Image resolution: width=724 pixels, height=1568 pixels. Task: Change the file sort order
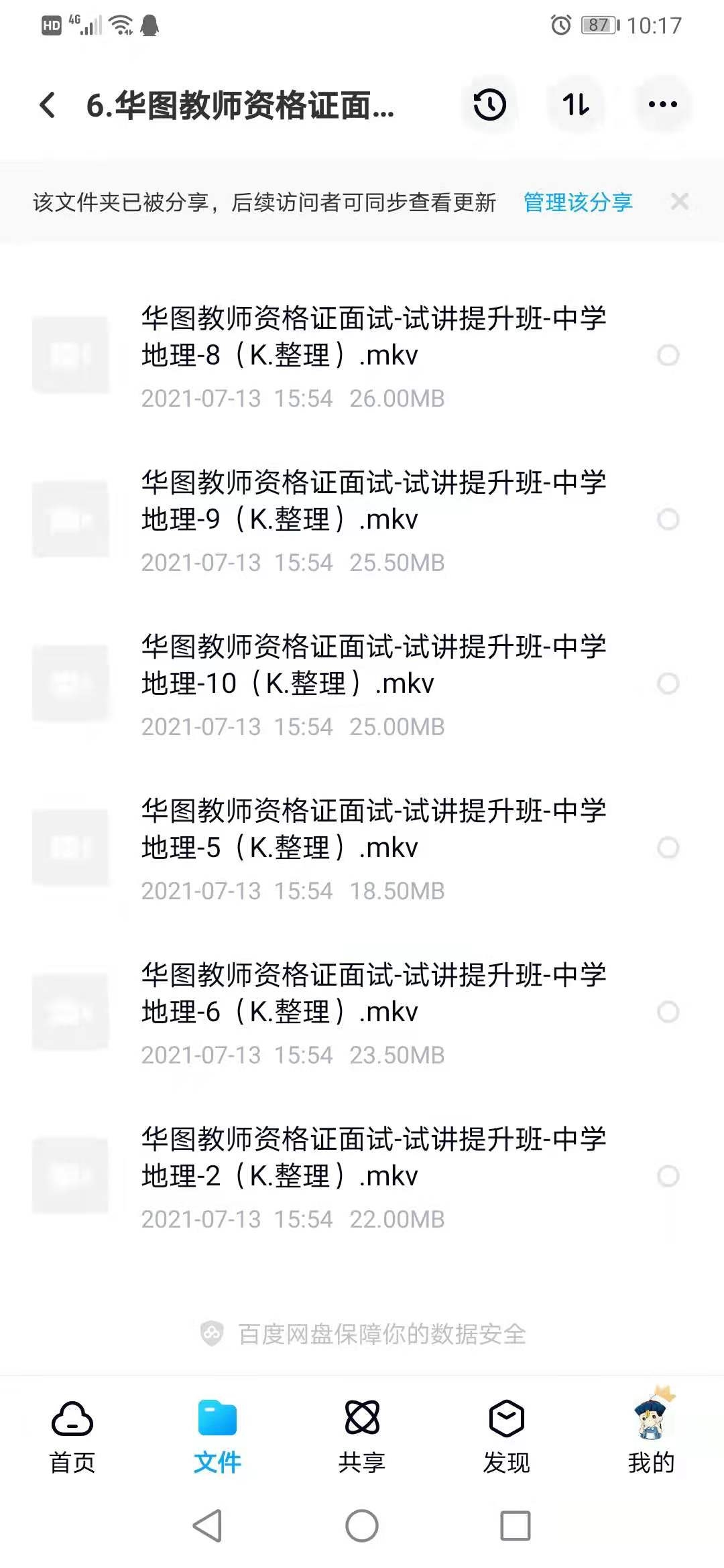tap(576, 105)
